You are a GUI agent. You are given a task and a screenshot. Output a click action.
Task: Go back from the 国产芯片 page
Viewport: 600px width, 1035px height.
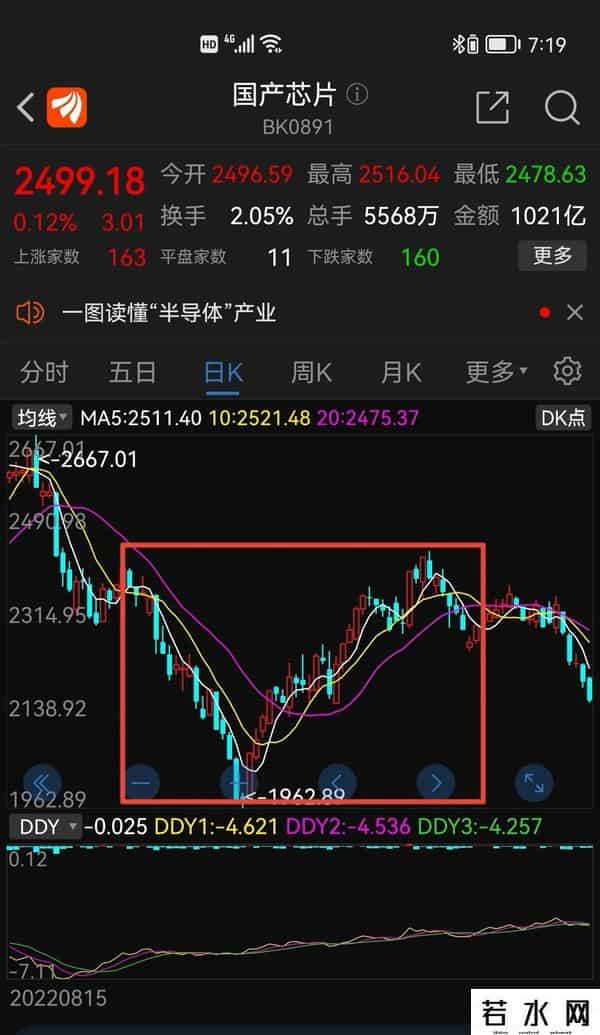27,107
